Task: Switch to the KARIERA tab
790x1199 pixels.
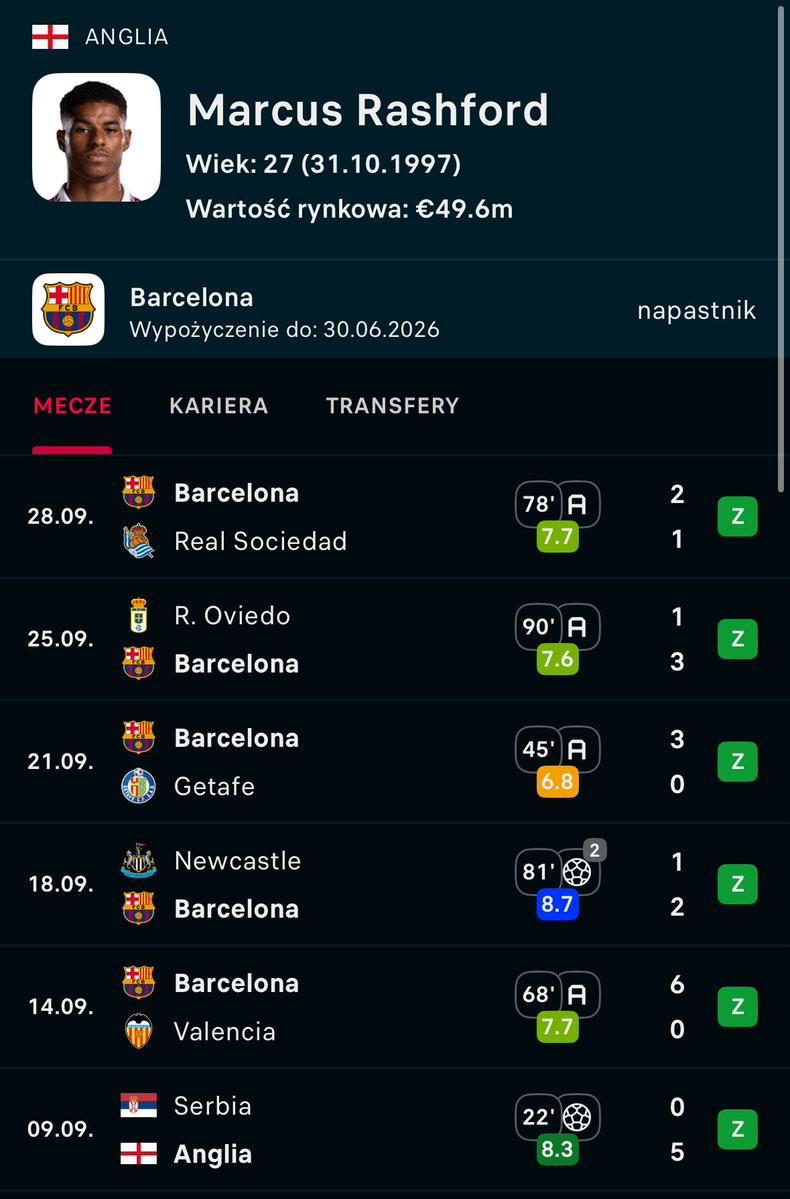Action: point(218,406)
